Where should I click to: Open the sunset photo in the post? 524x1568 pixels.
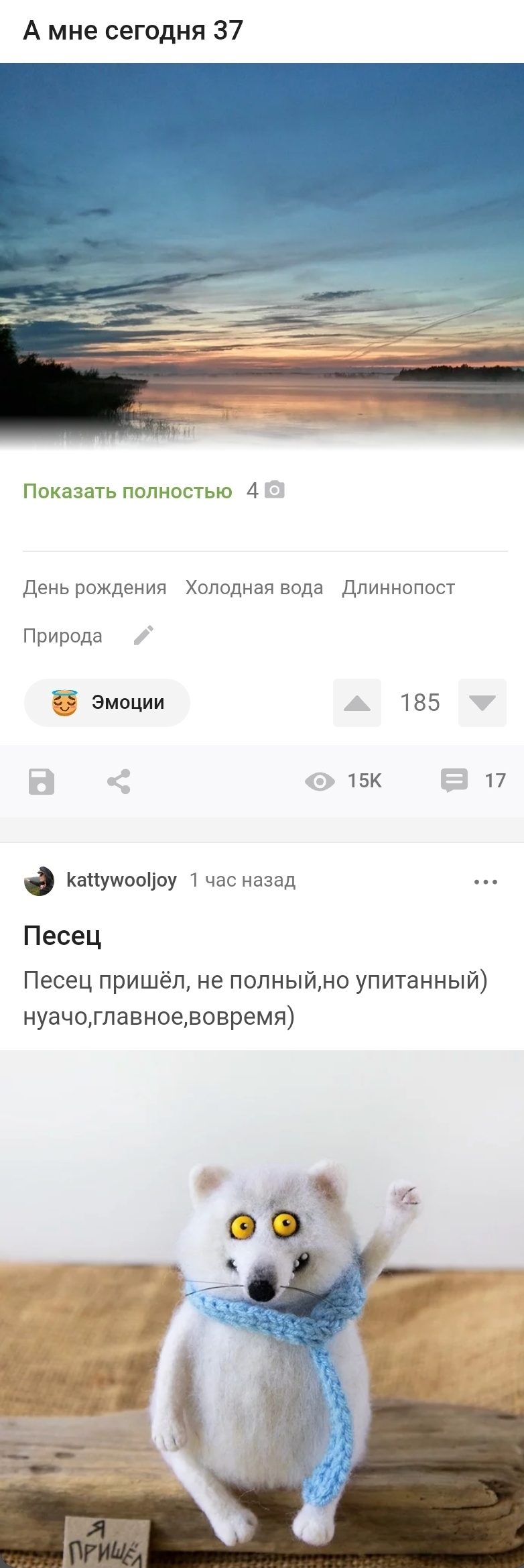point(262,255)
